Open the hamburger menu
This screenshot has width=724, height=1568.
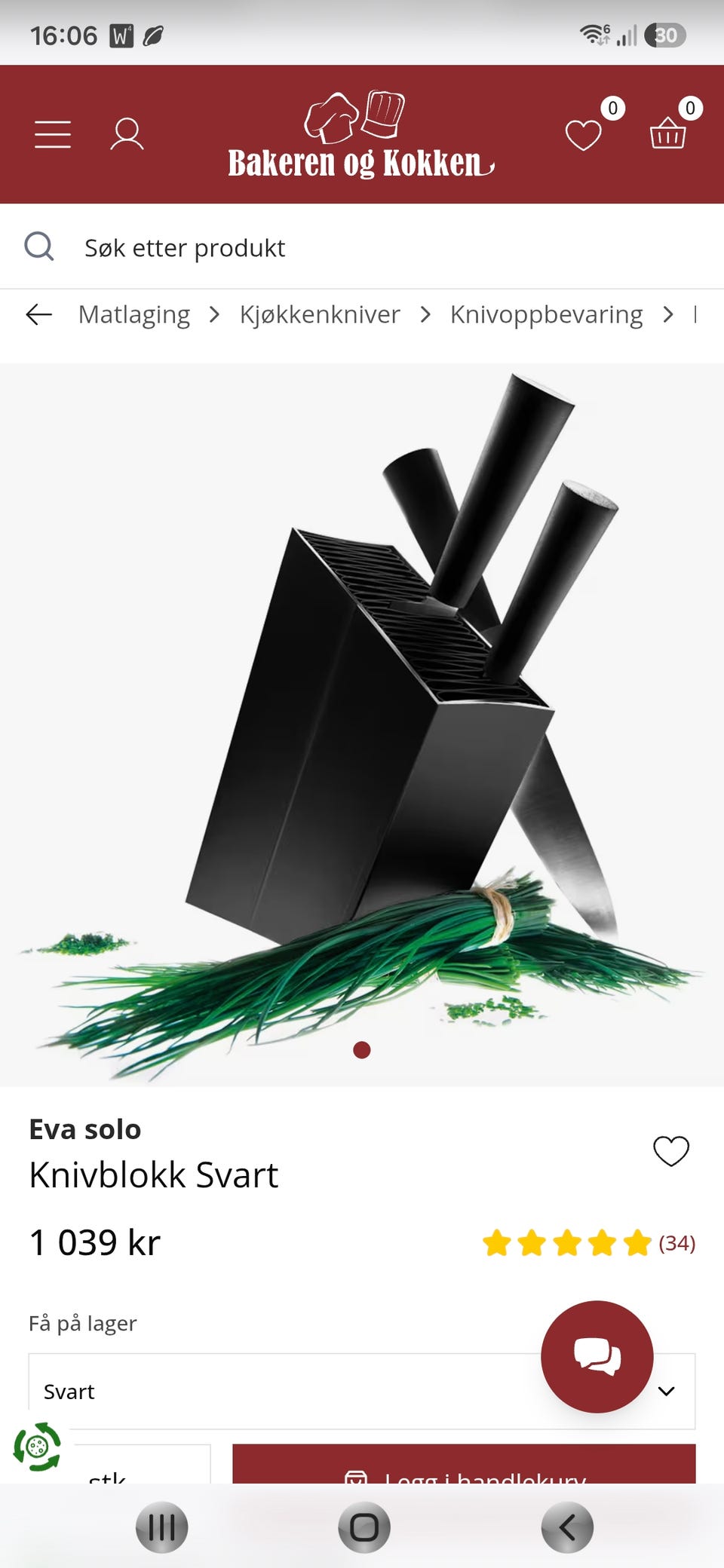click(53, 134)
